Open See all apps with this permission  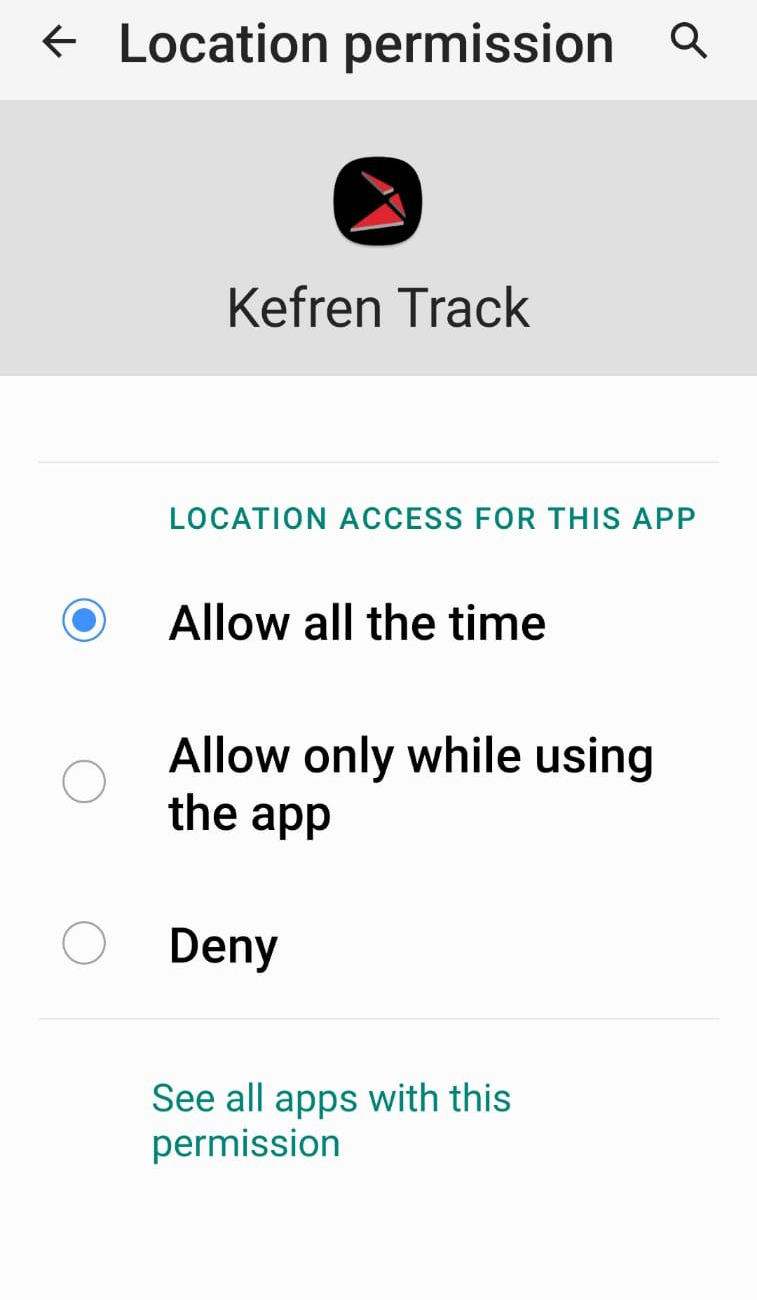tap(331, 1120)
